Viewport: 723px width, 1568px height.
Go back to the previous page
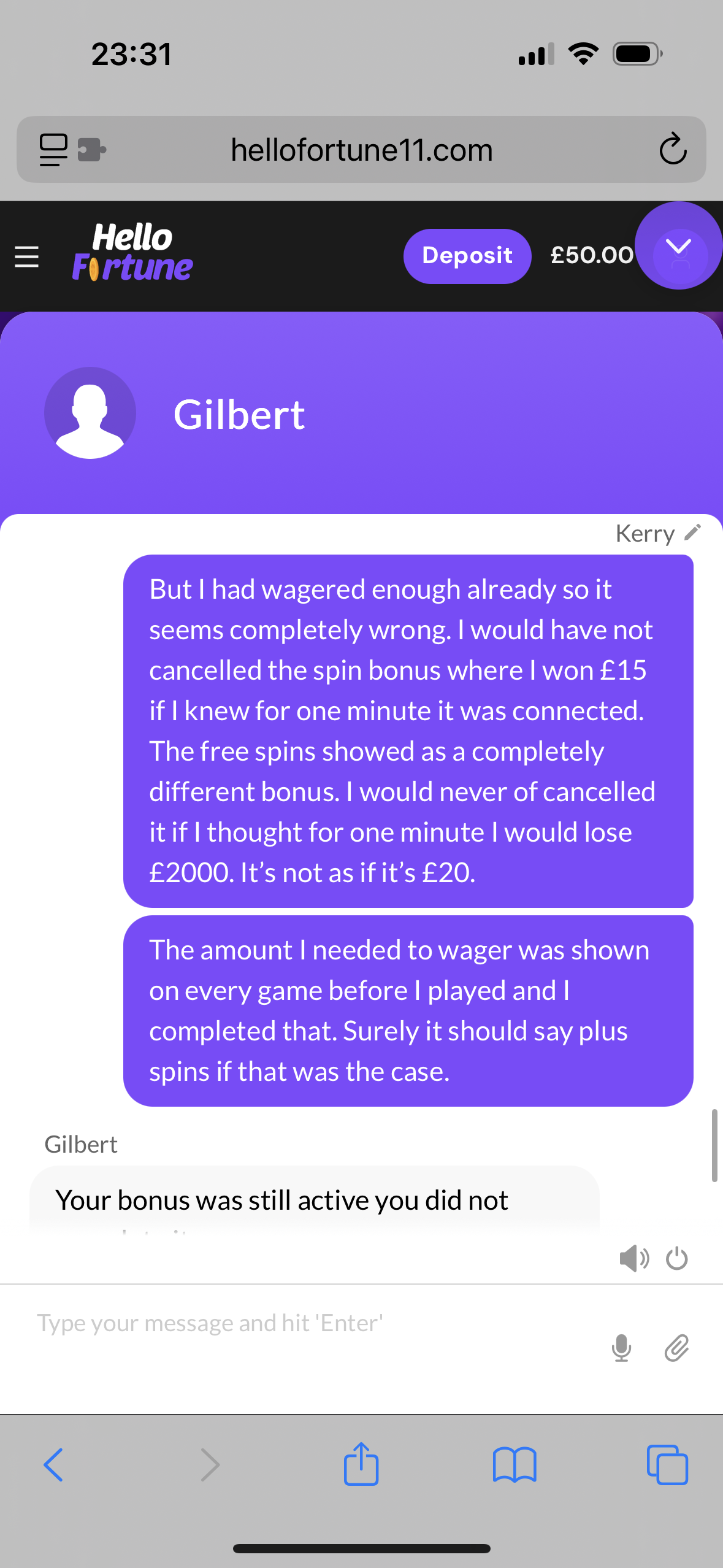tap(53, 1465)
